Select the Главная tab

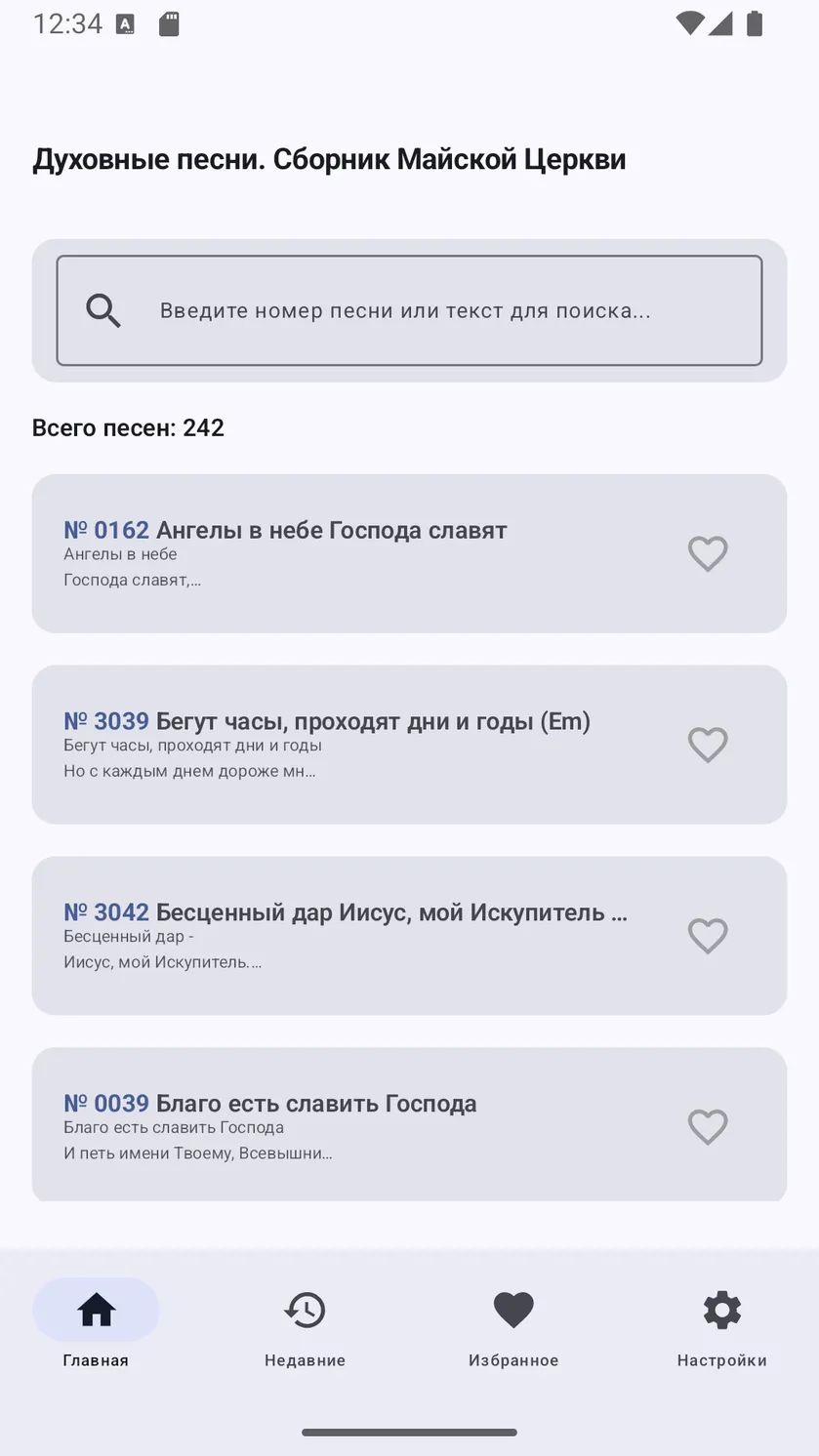(x=96, y=1323)
